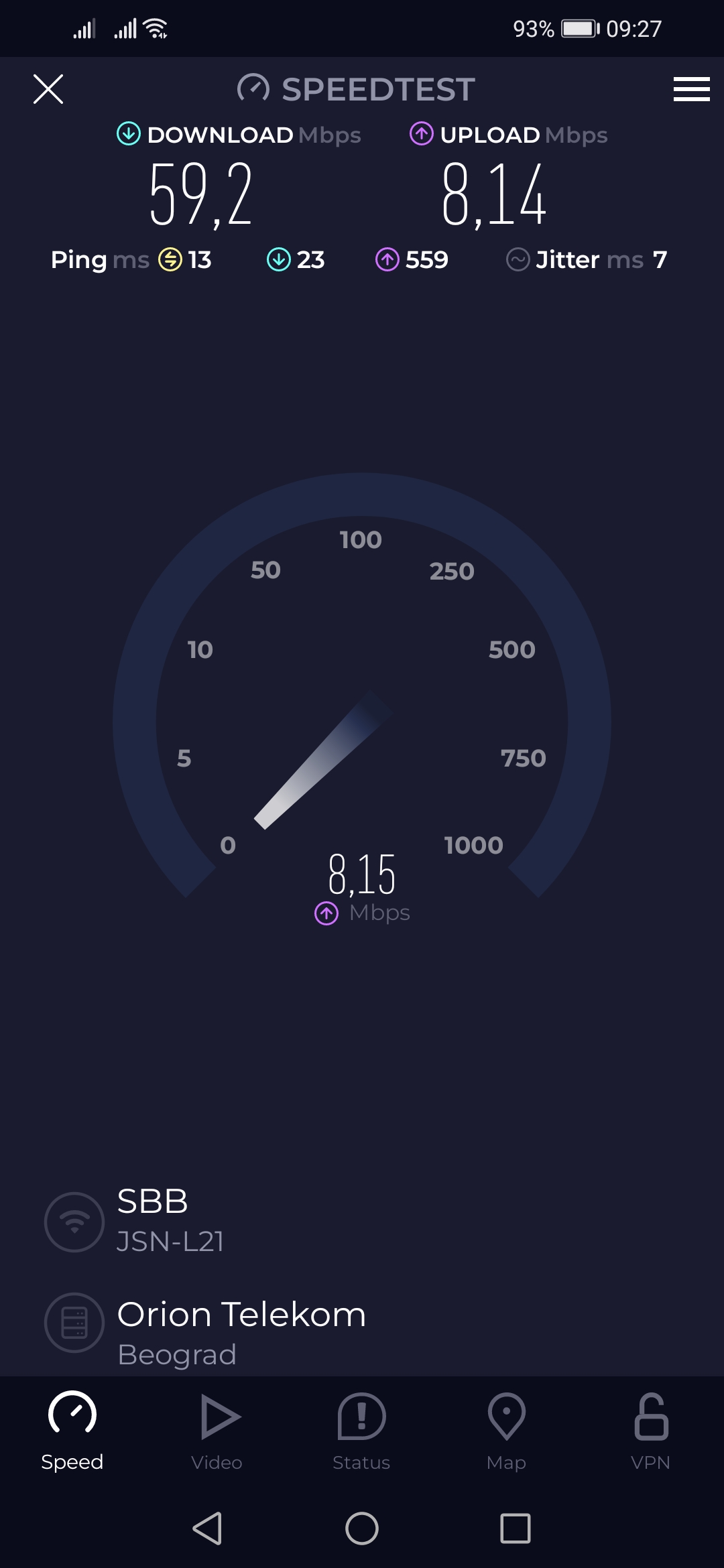724x1568 pixels.
Task: Go to the home screen
Action: pyautogui.click(x=362, y=1528)
